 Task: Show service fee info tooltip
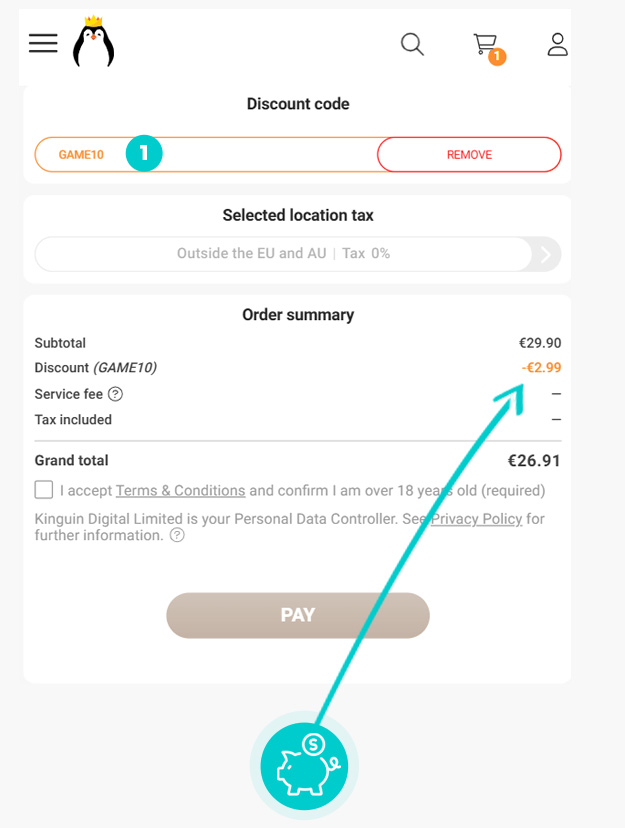[x=116, y=394]
